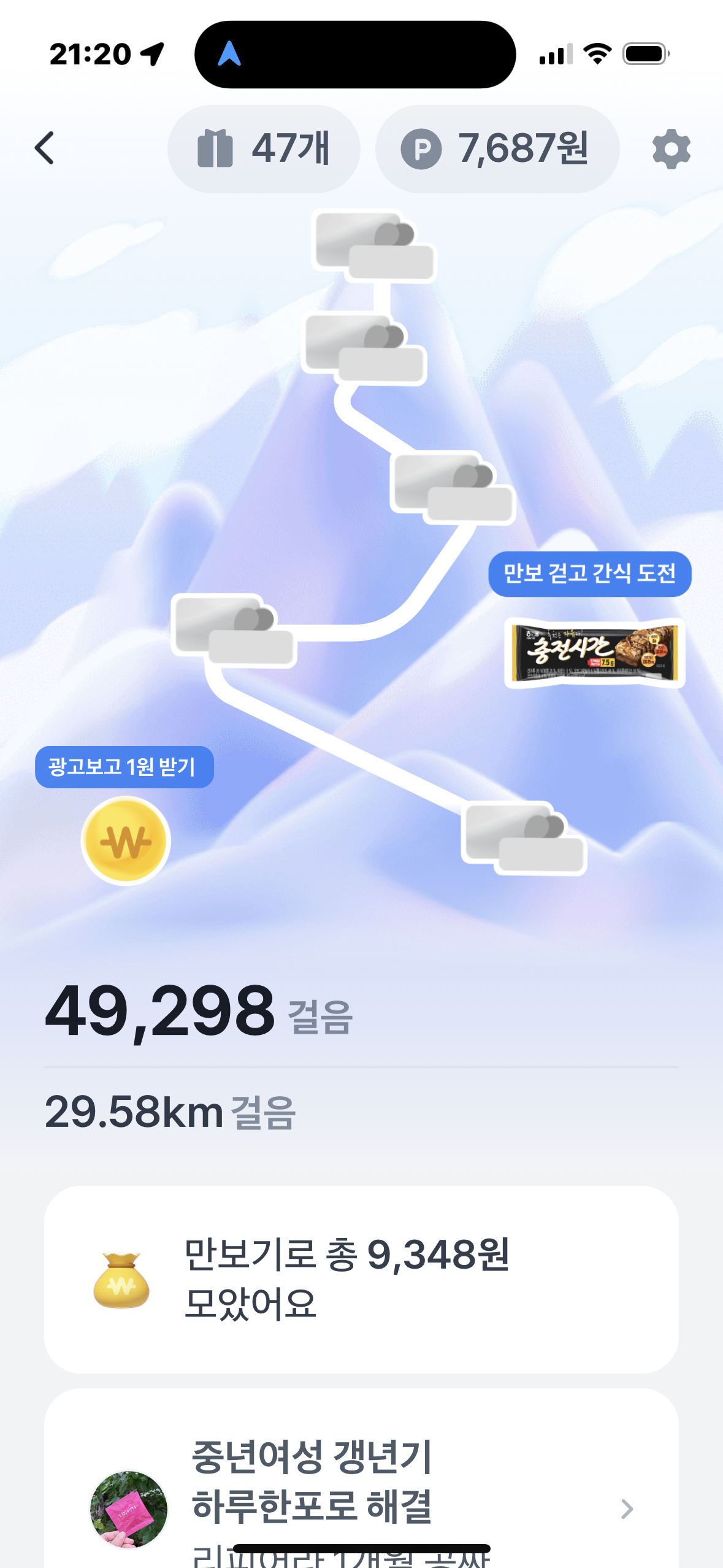Open the 47개 ticket count chip
Viewport: 723px width, 1568px height.
[x=264, y=148]
